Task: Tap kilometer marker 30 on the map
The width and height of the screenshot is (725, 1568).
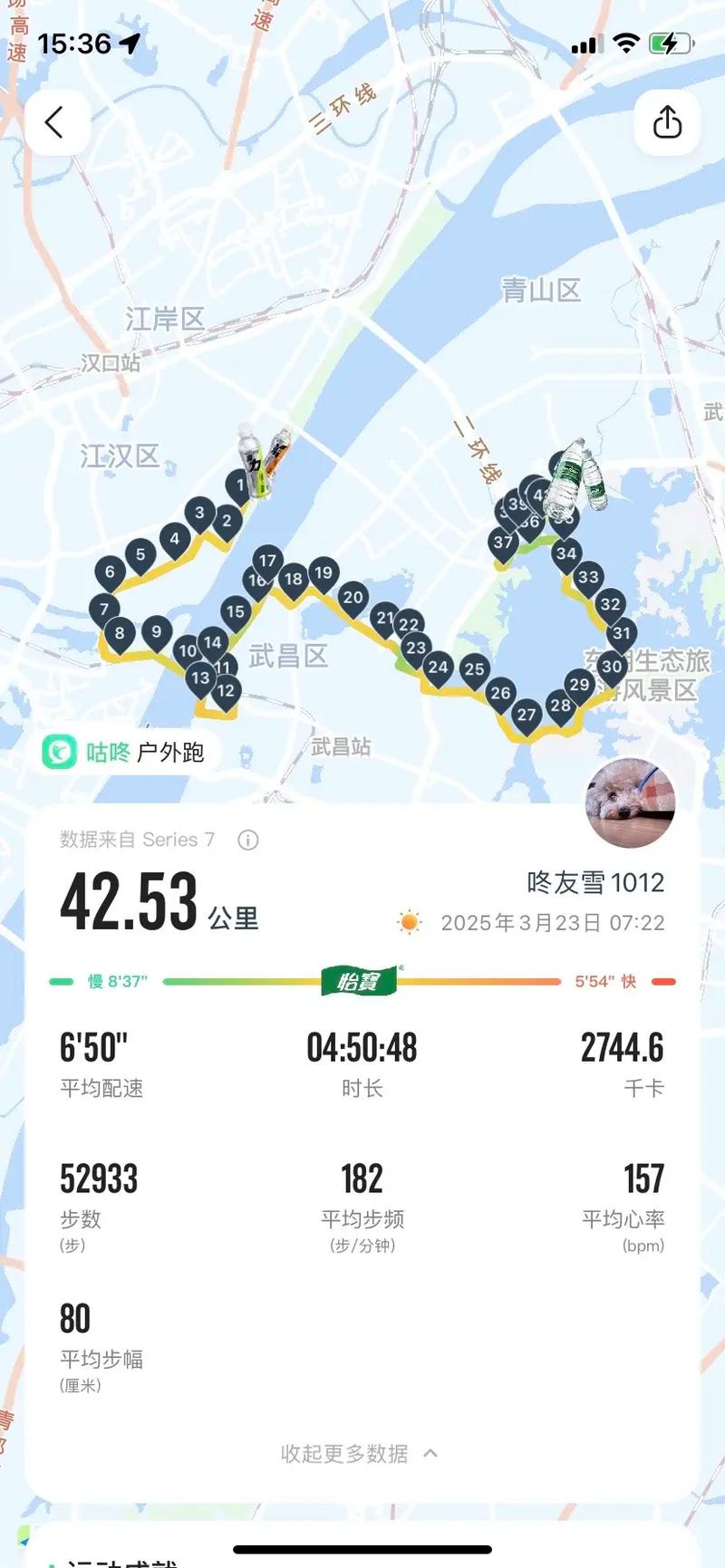Action: [x=612, y=667]
